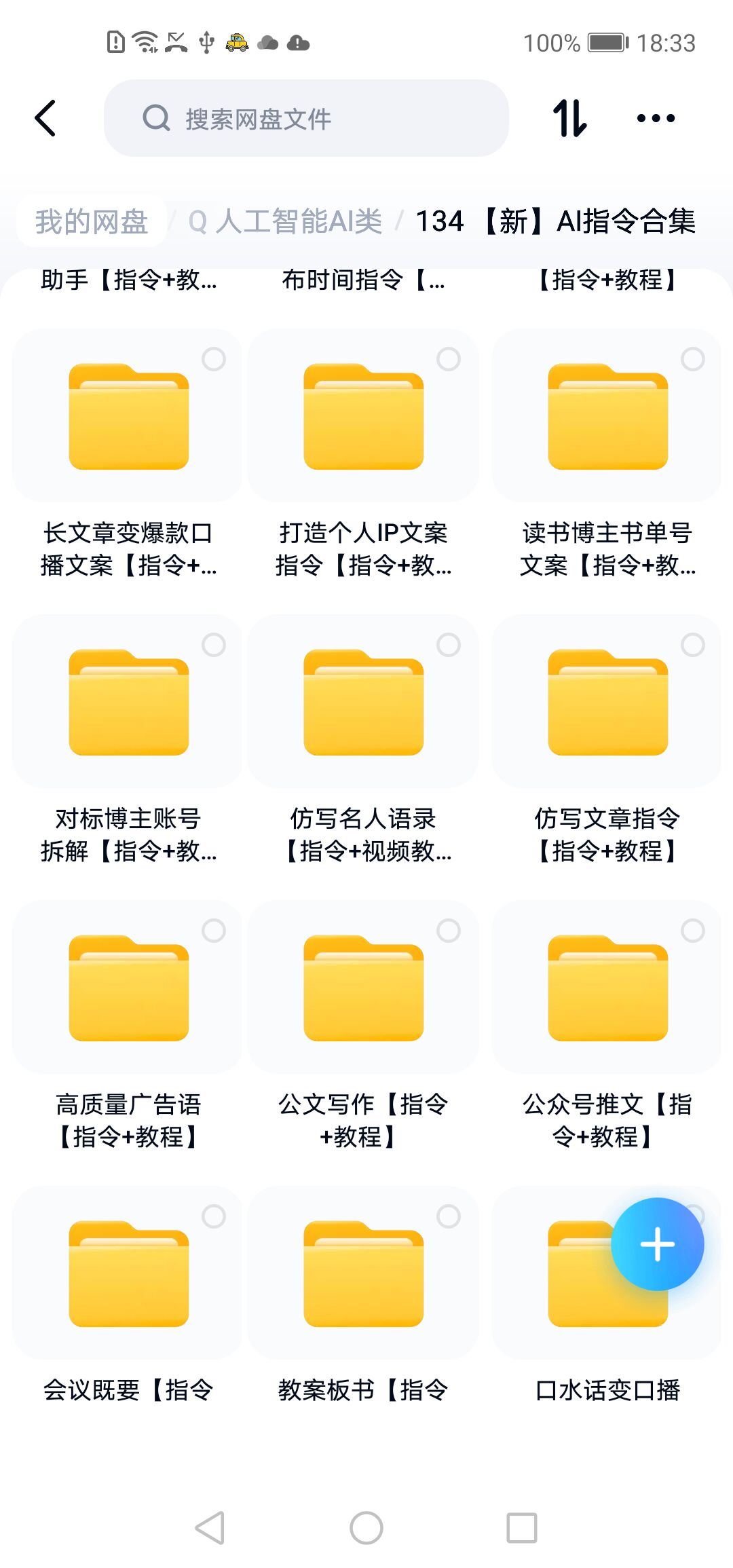Open the 读书博主书单号文案 folder

coord(607,417)
